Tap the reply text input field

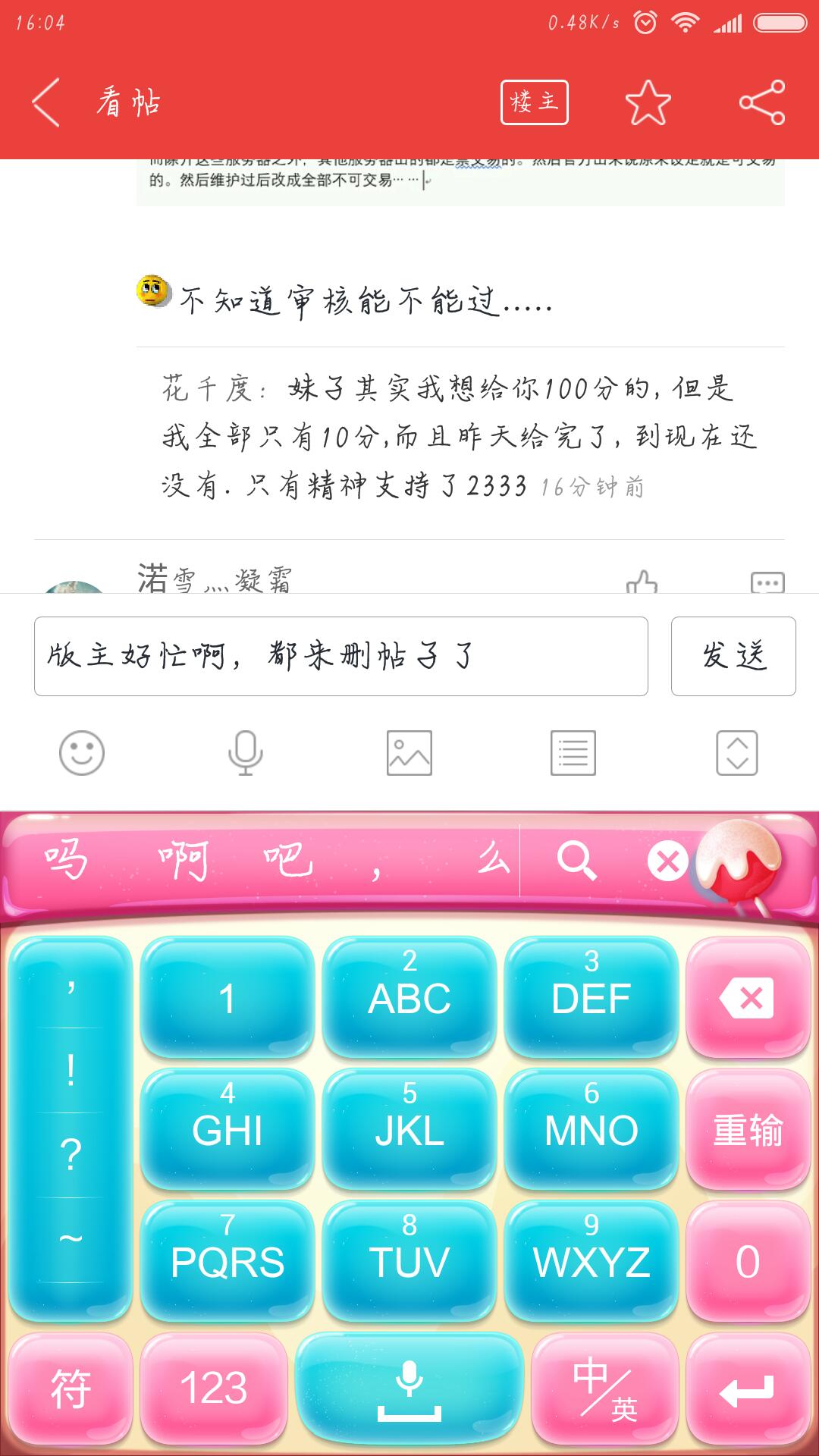coord(341,656)
